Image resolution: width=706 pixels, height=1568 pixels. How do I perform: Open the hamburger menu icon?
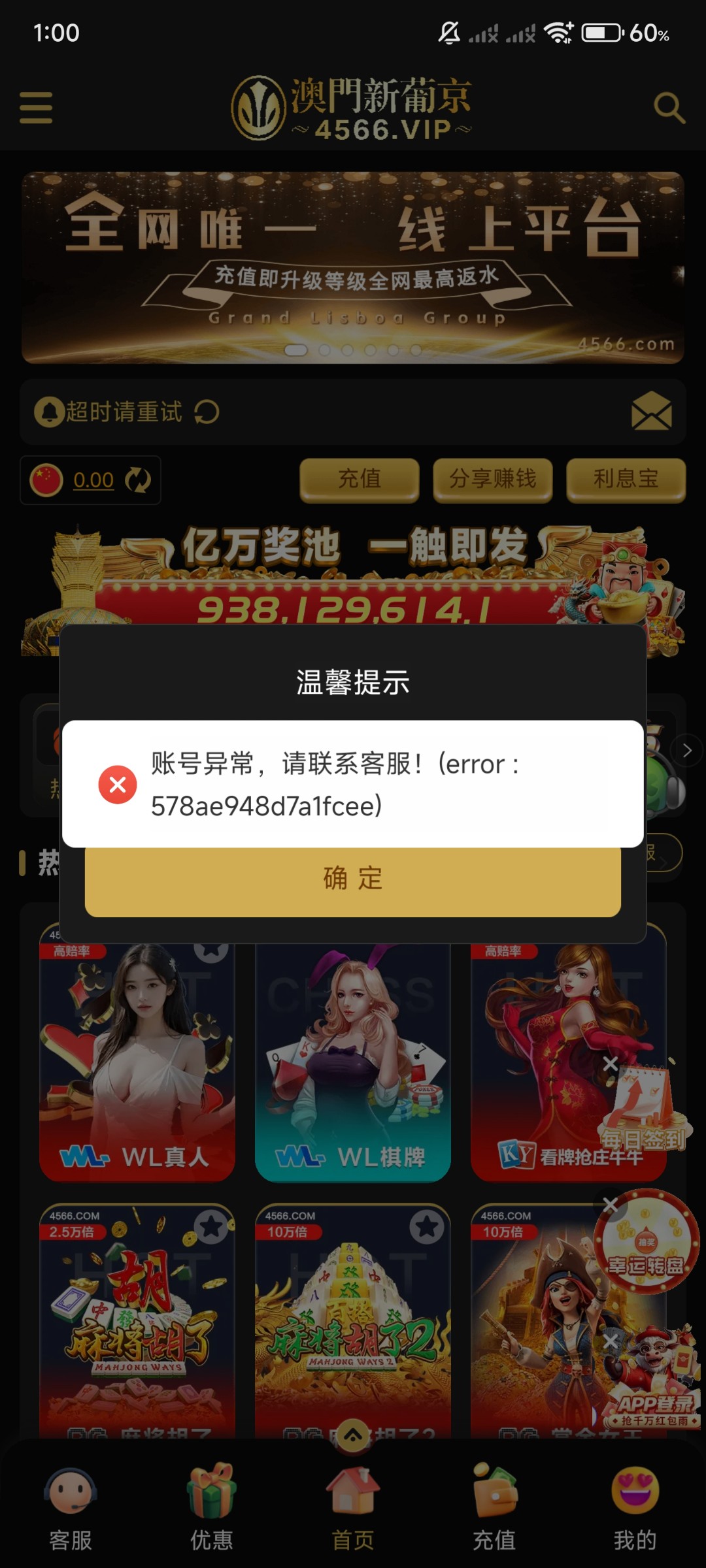[x=36, y=108]
